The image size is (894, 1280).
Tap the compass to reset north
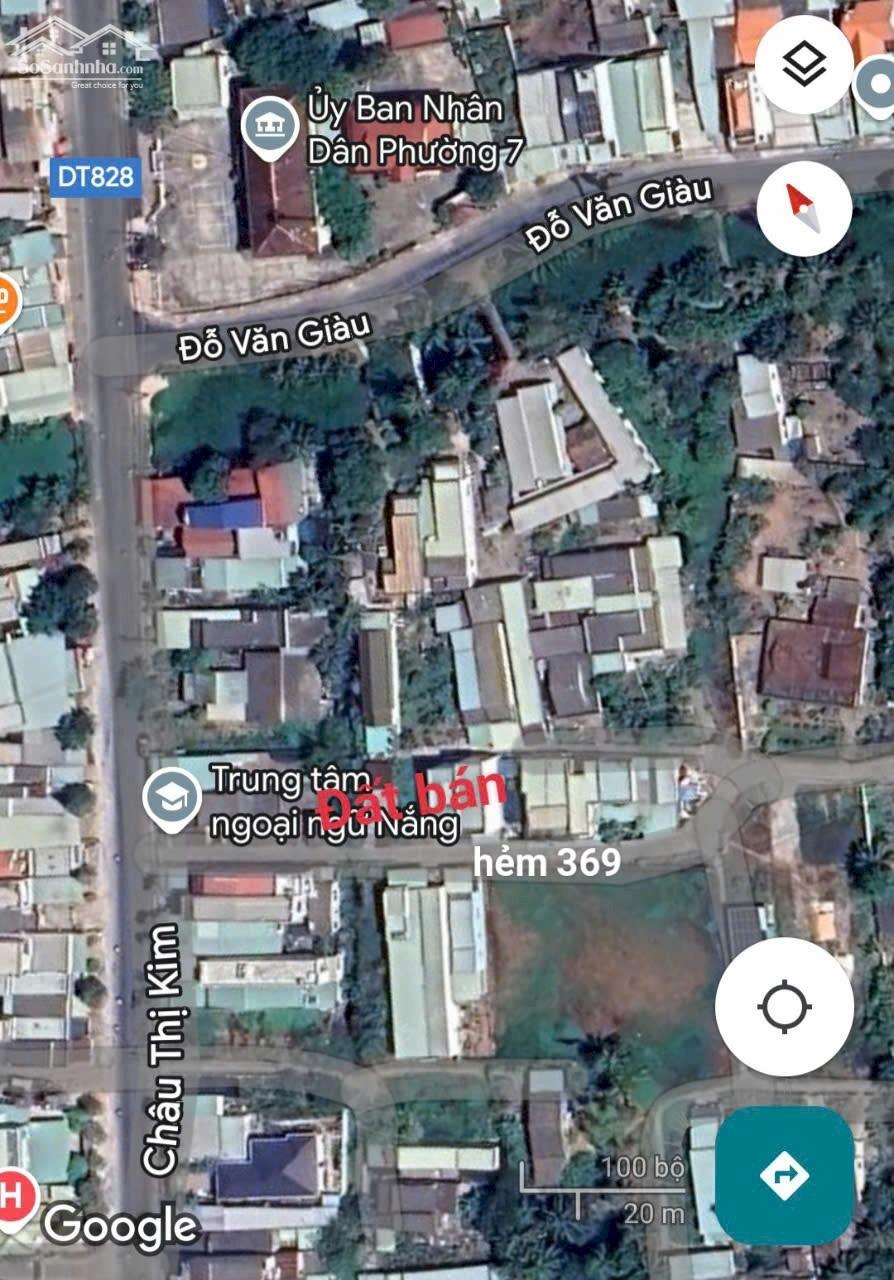(804, 209)
